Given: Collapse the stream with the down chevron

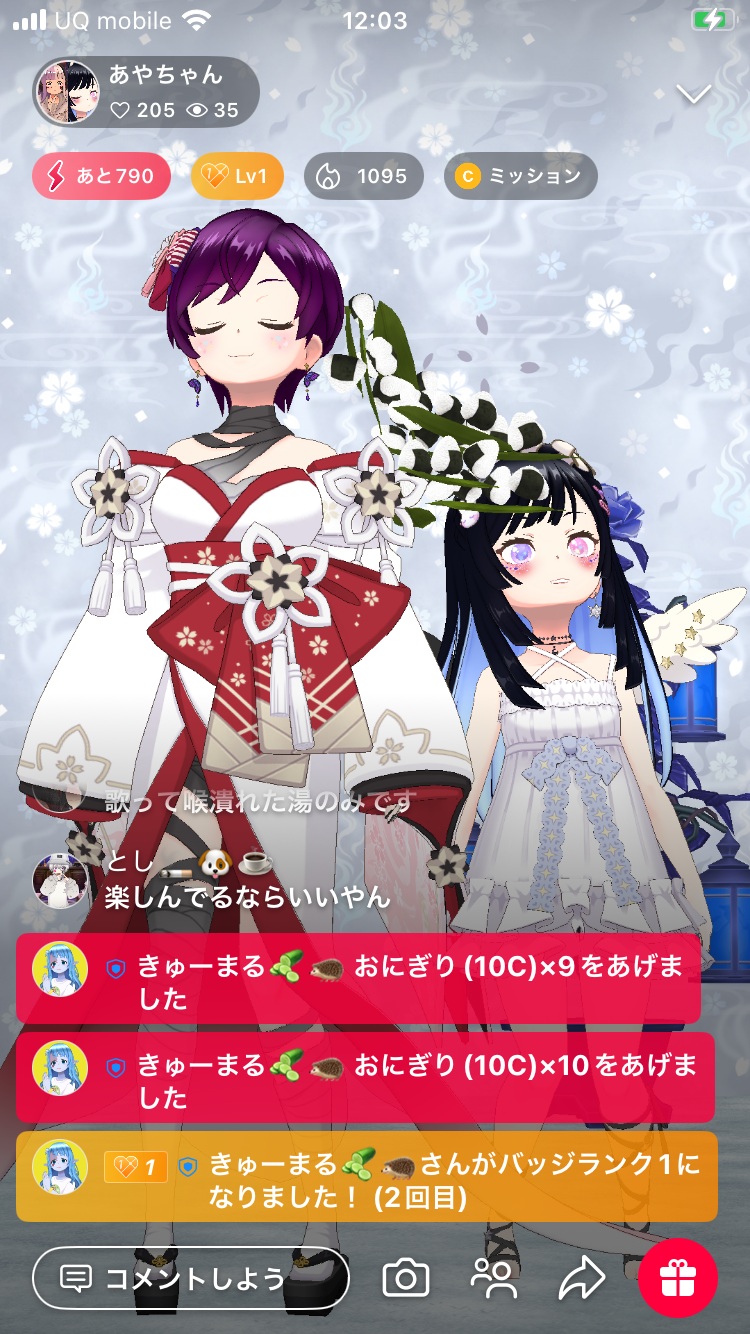Looking at the screenshot, I should click(693, 94).
